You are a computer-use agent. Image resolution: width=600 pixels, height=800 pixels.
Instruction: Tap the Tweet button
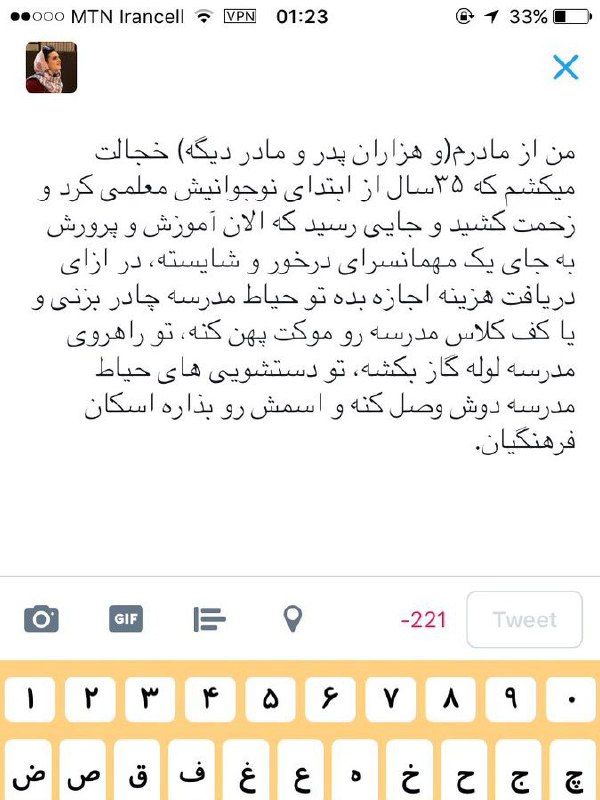click(524, 619)
